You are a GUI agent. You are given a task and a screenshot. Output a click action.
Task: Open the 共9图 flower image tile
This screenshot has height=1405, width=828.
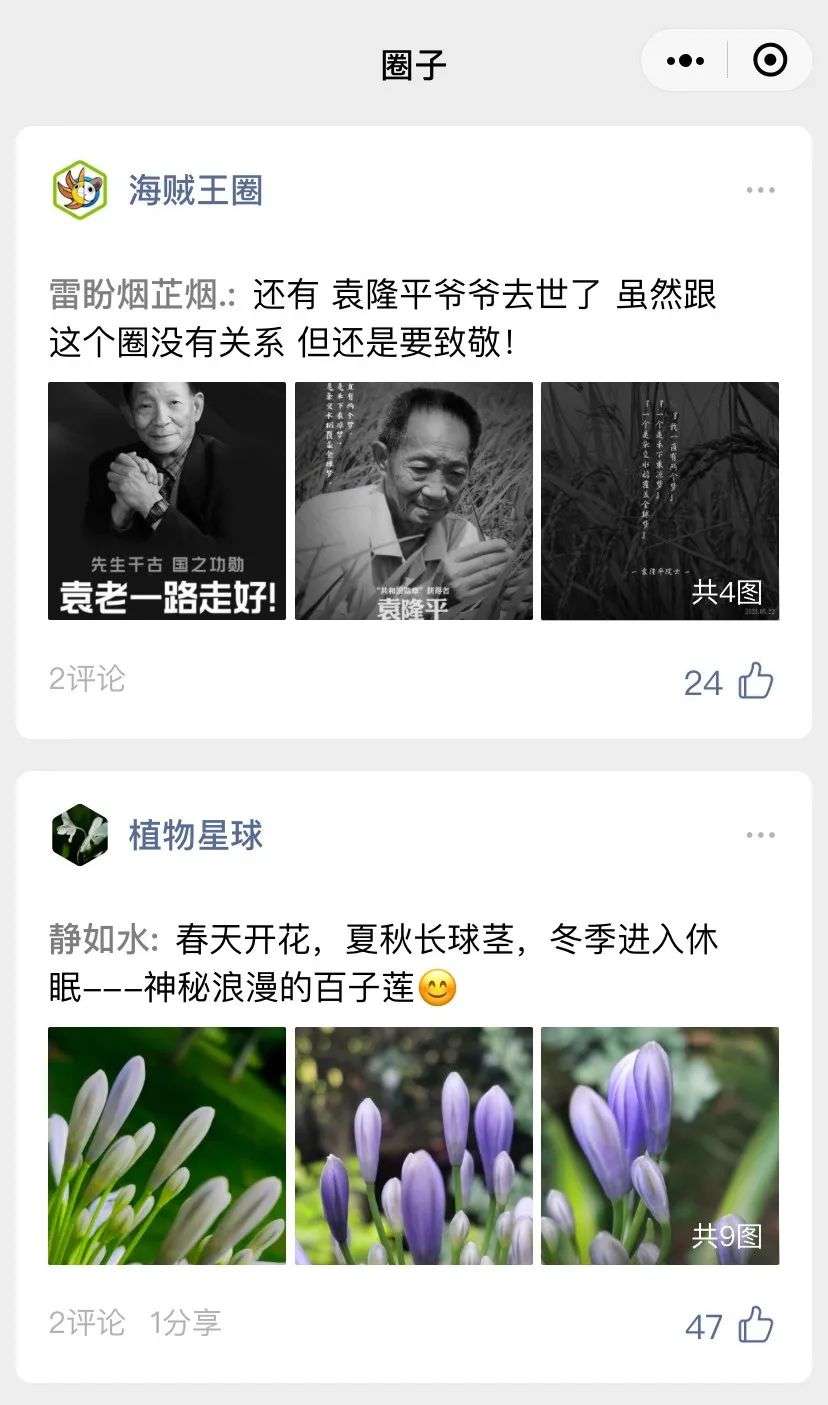pyautogui.click(x=660, y=1145)
